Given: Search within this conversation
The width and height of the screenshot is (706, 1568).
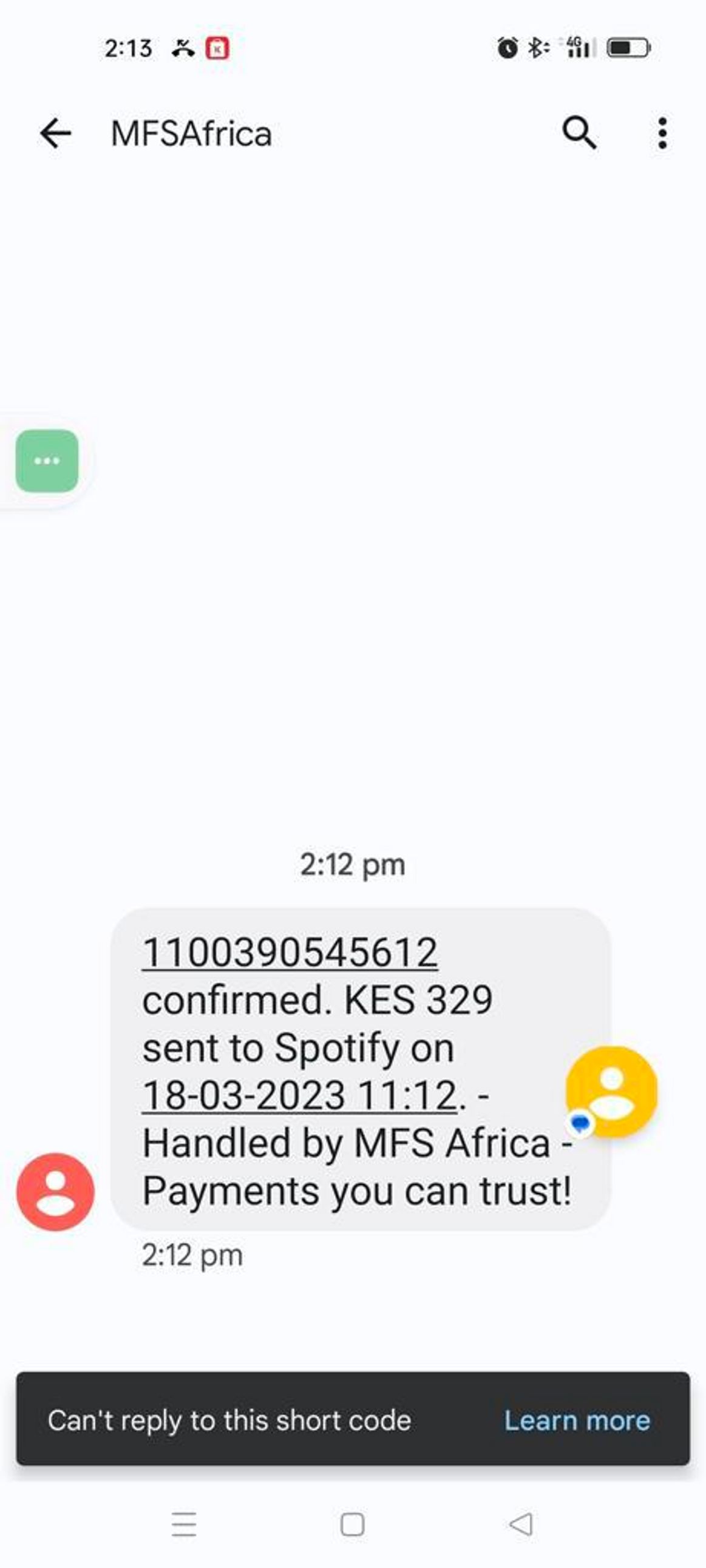Looking at the screenshot, I should (579, 133).
